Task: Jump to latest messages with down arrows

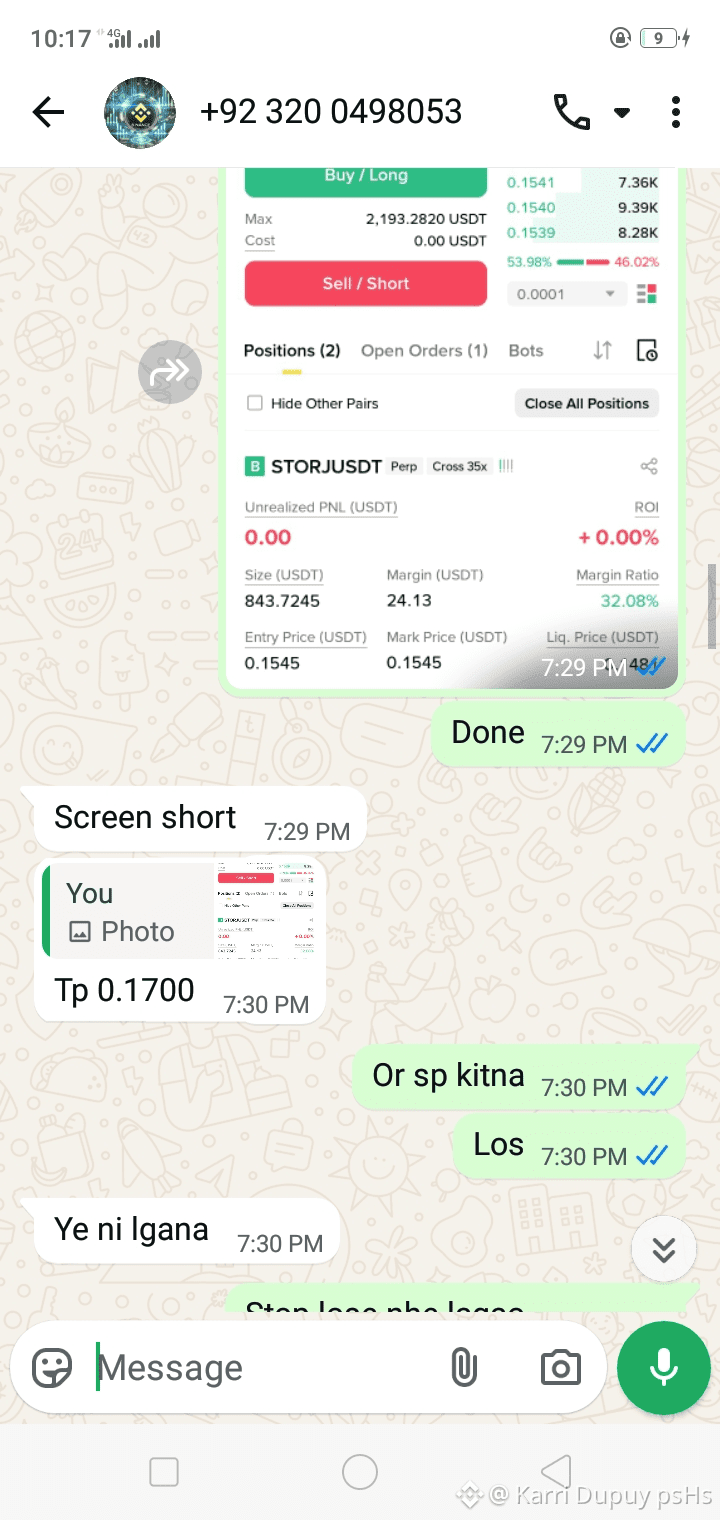Action: 664,1250
